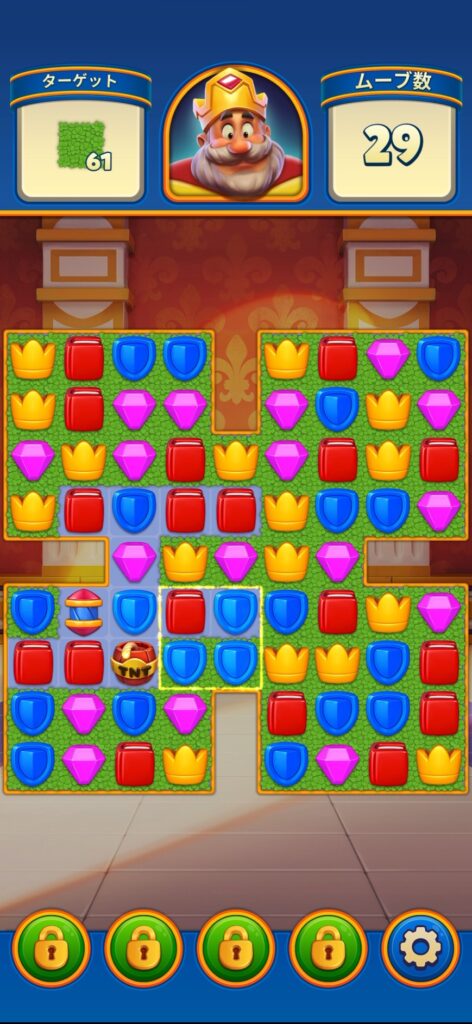The image size is (472, 1024).
Task: Activate the striped rocket booster piece
Action: (84, 611)
